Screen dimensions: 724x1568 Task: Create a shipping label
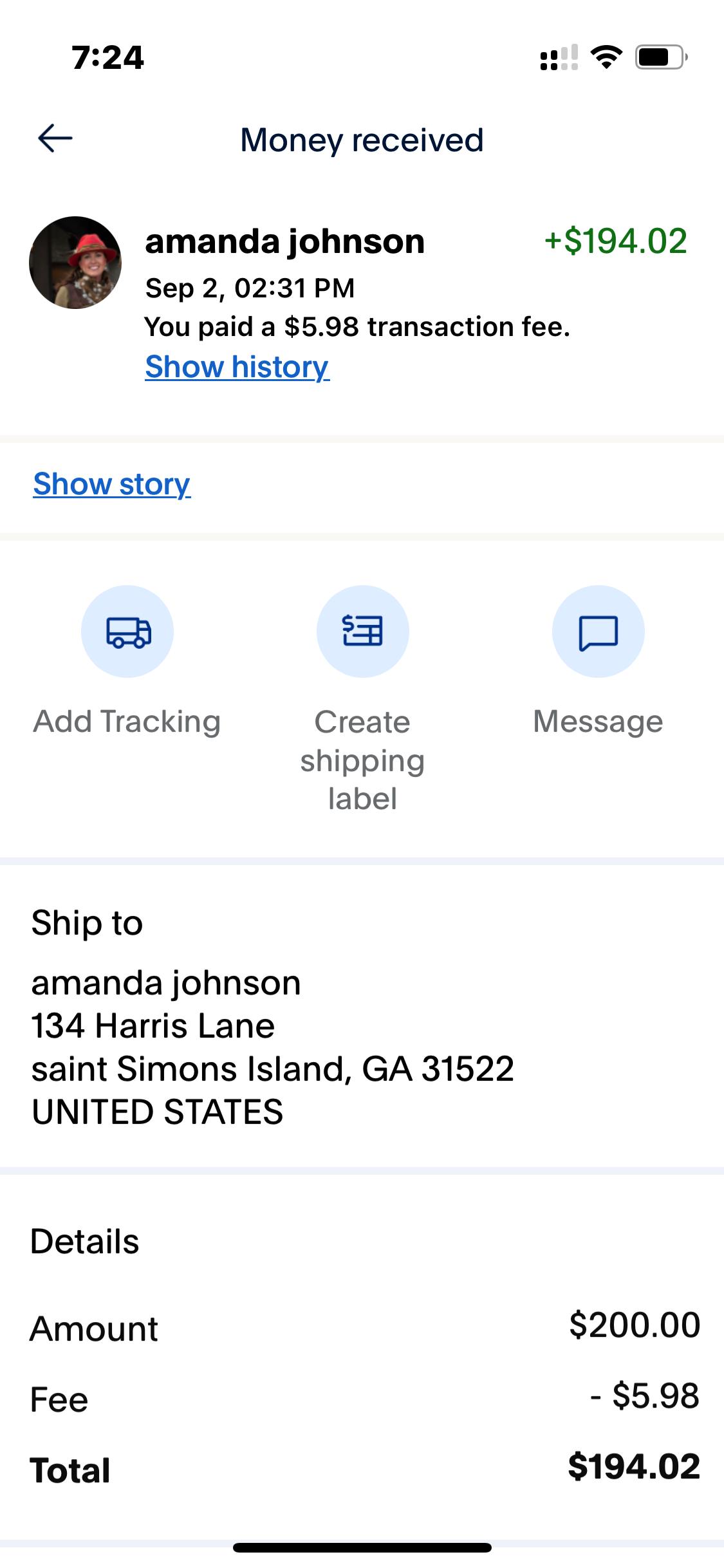362,631
